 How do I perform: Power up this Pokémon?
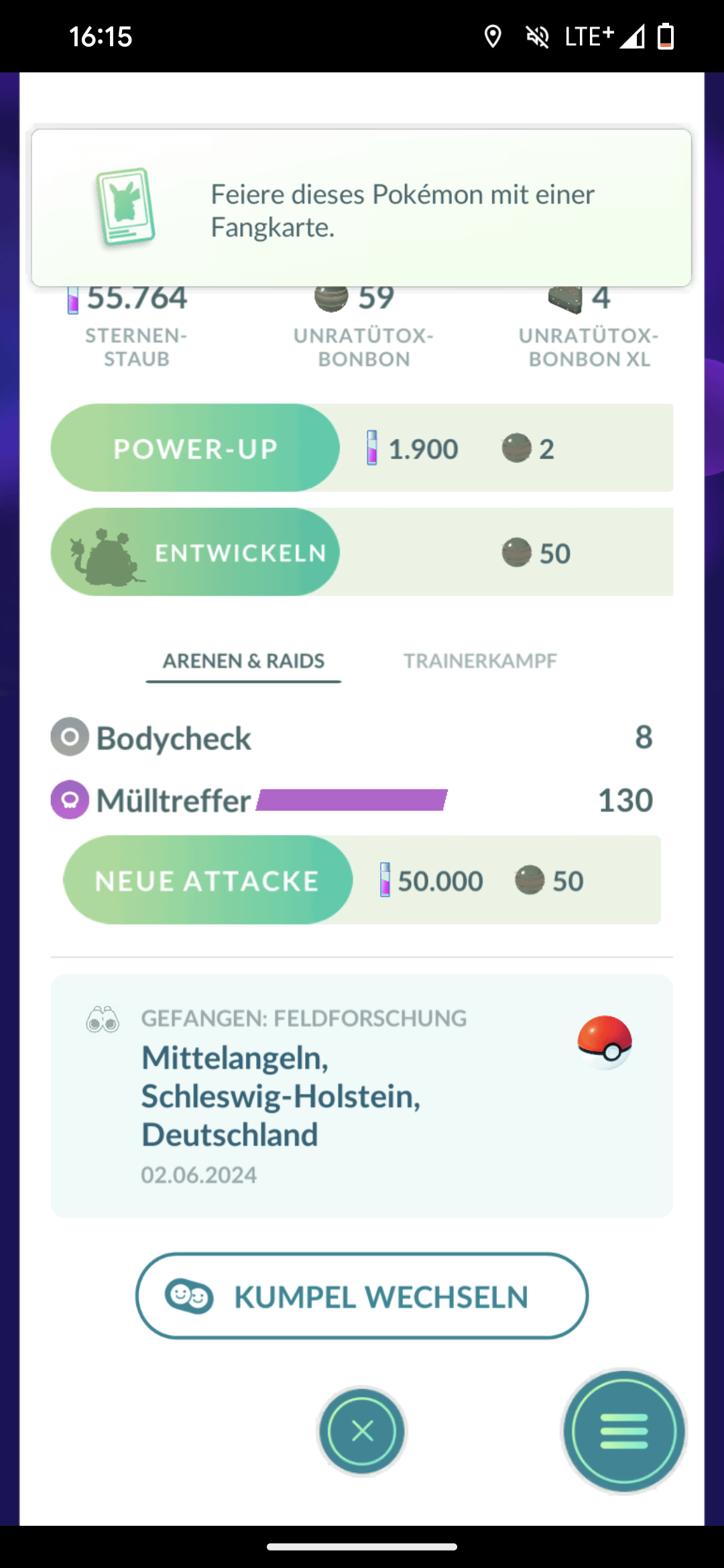click(195, 448)
